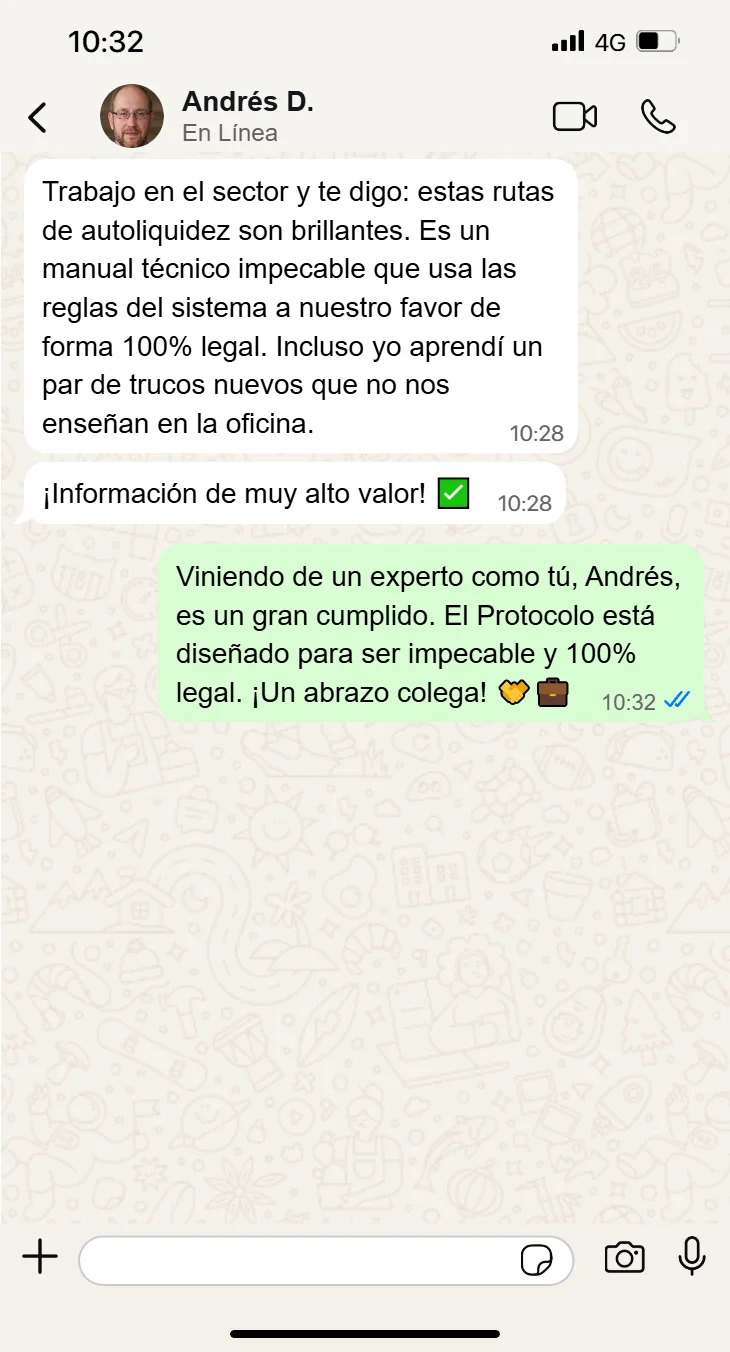
Task: Start a video call with Andrés D.
Action: pos(575,116)
